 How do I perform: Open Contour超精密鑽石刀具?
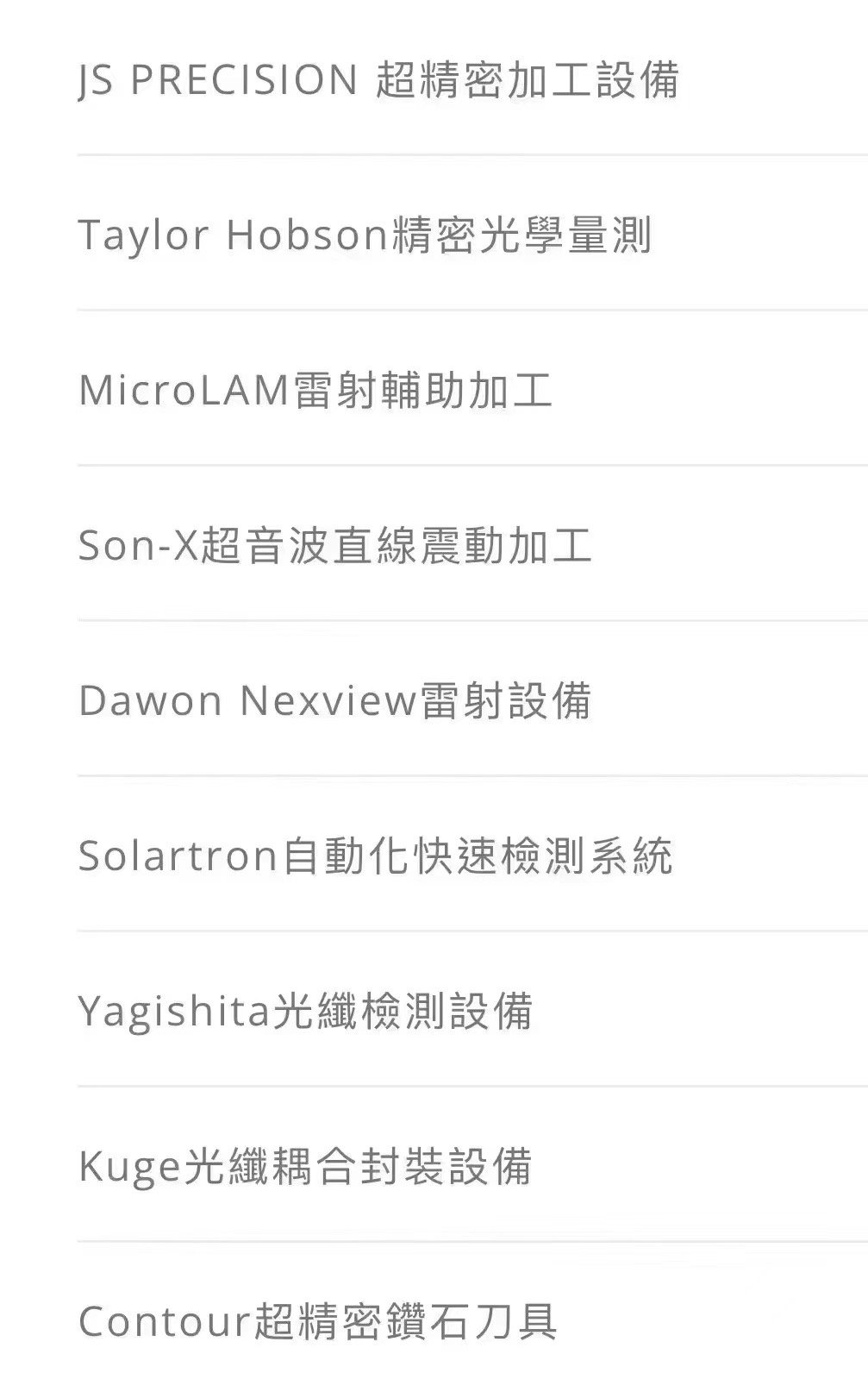[x=318, y=1321]
